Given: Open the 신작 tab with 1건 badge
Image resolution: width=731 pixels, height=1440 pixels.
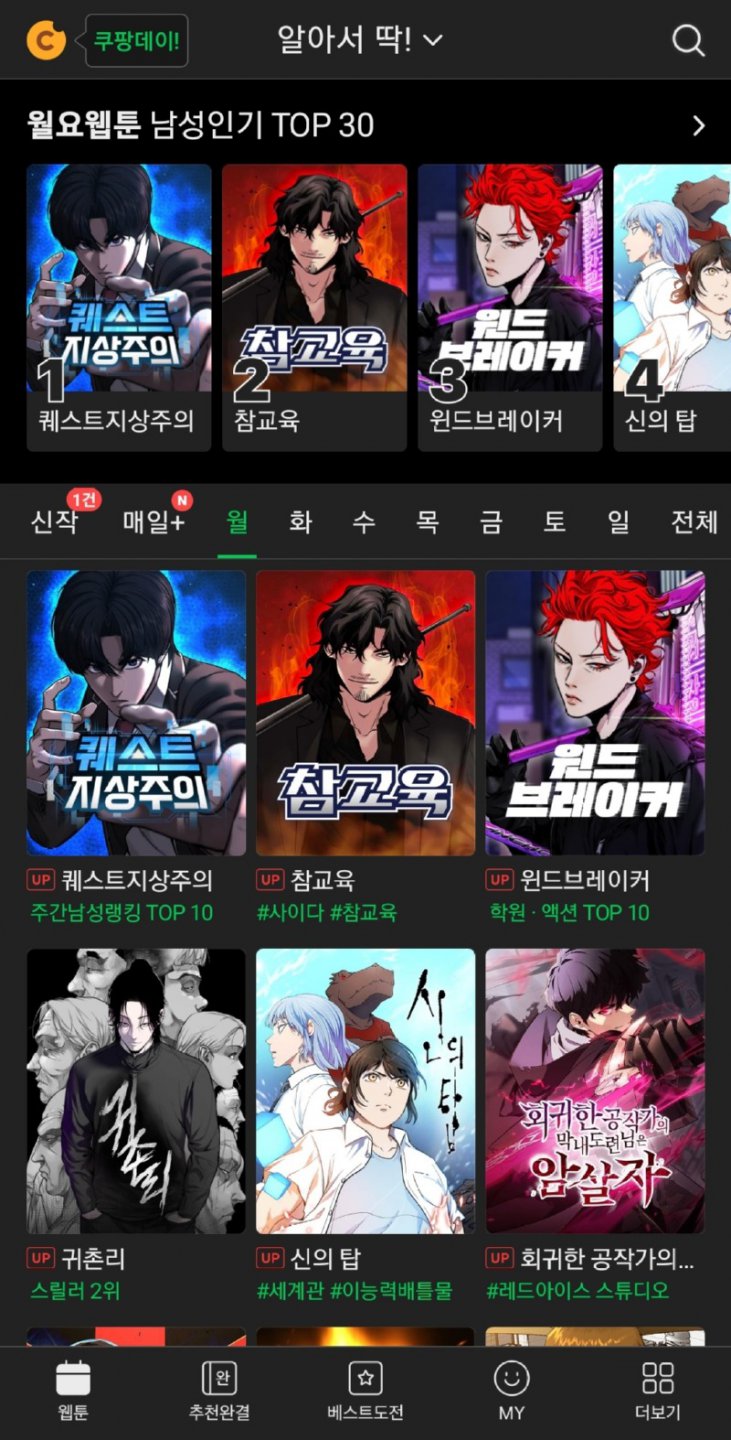Looking at the screenshot, I should [x=53, y=522].
